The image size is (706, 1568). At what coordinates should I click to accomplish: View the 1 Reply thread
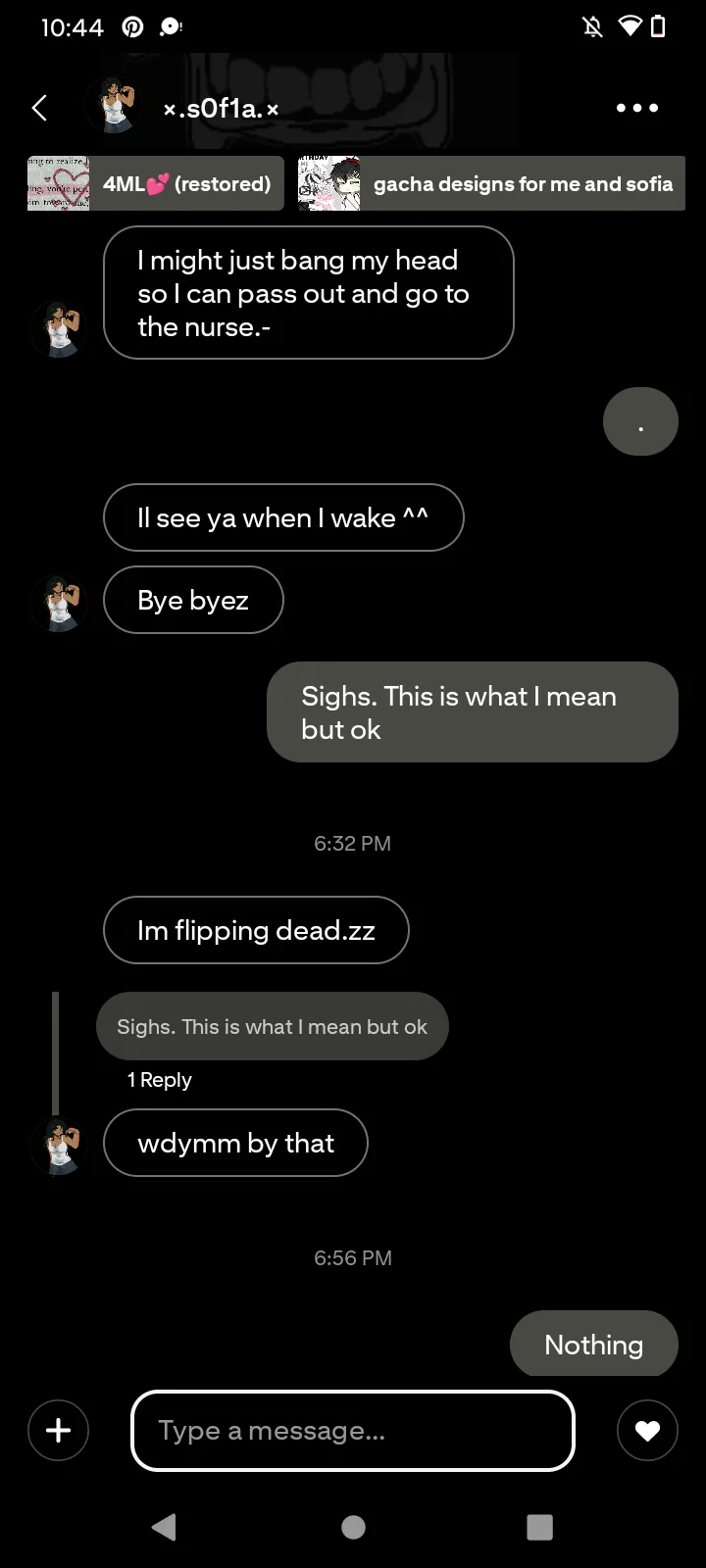pyautogui.click(x=160, y=1080)
